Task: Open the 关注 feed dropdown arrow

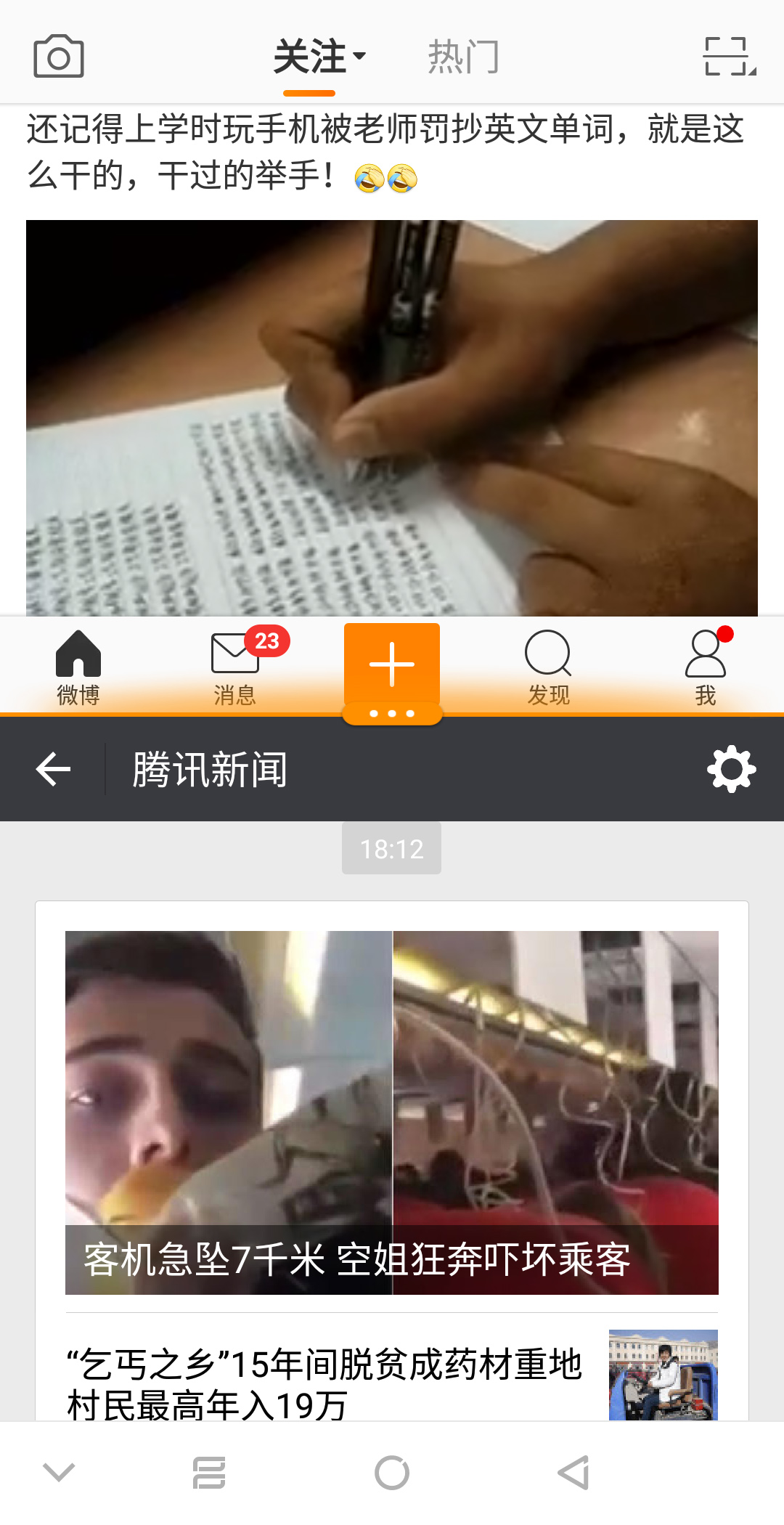Action: [359, 57]
